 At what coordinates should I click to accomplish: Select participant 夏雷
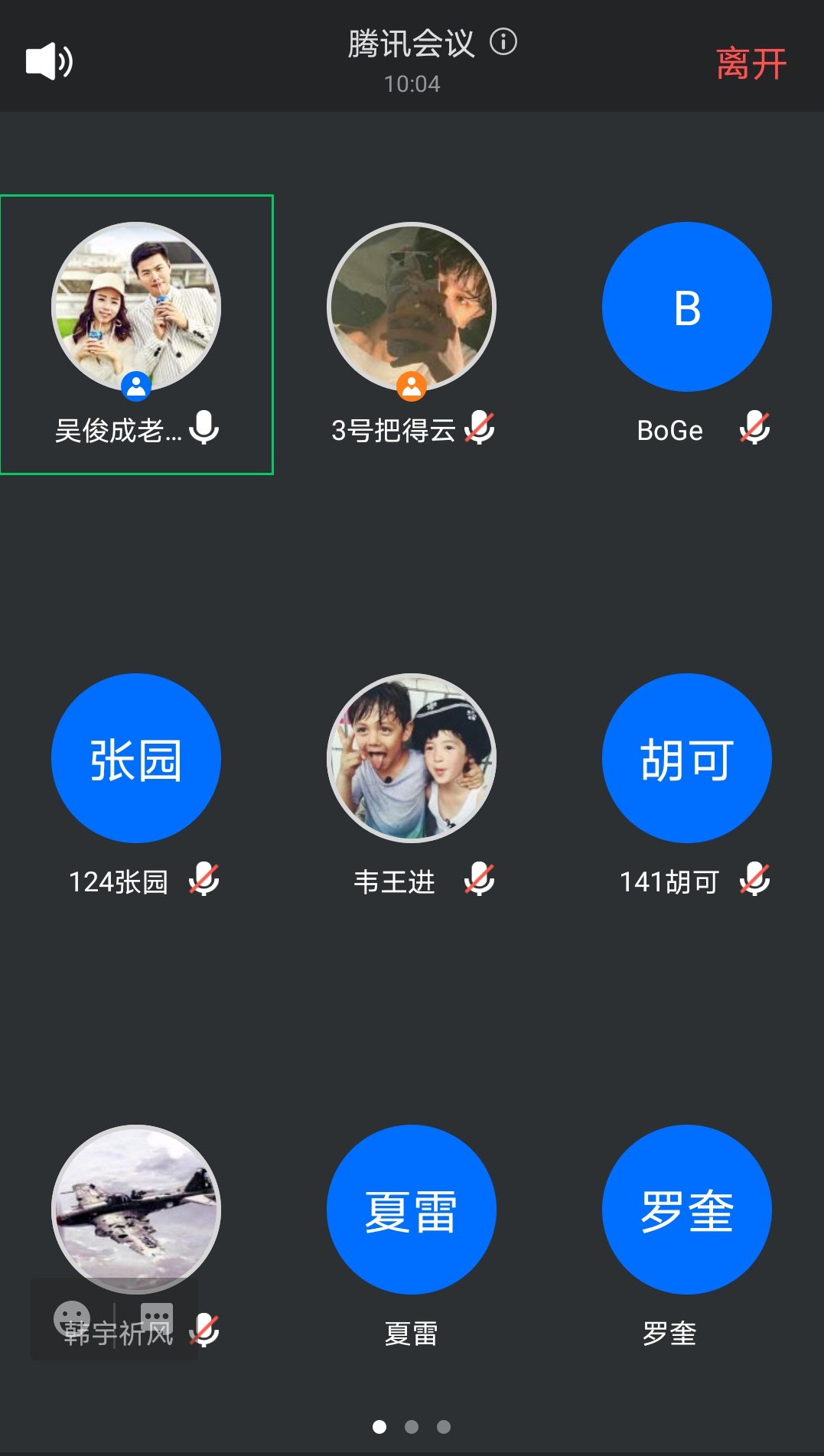coord(412,1210)
